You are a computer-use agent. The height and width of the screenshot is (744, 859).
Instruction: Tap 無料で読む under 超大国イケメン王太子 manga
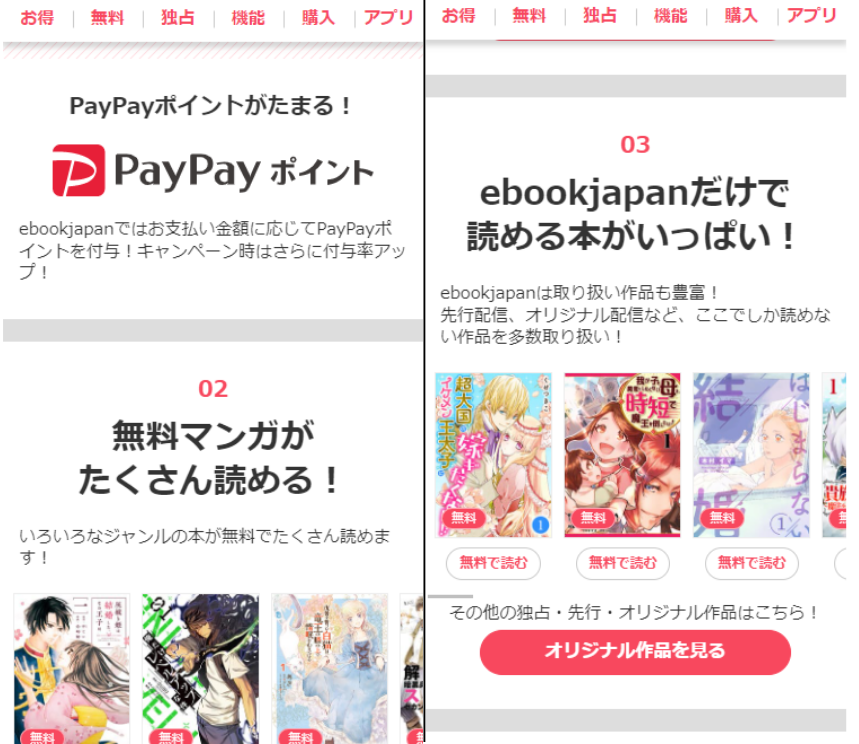click(x=493, y=563)
